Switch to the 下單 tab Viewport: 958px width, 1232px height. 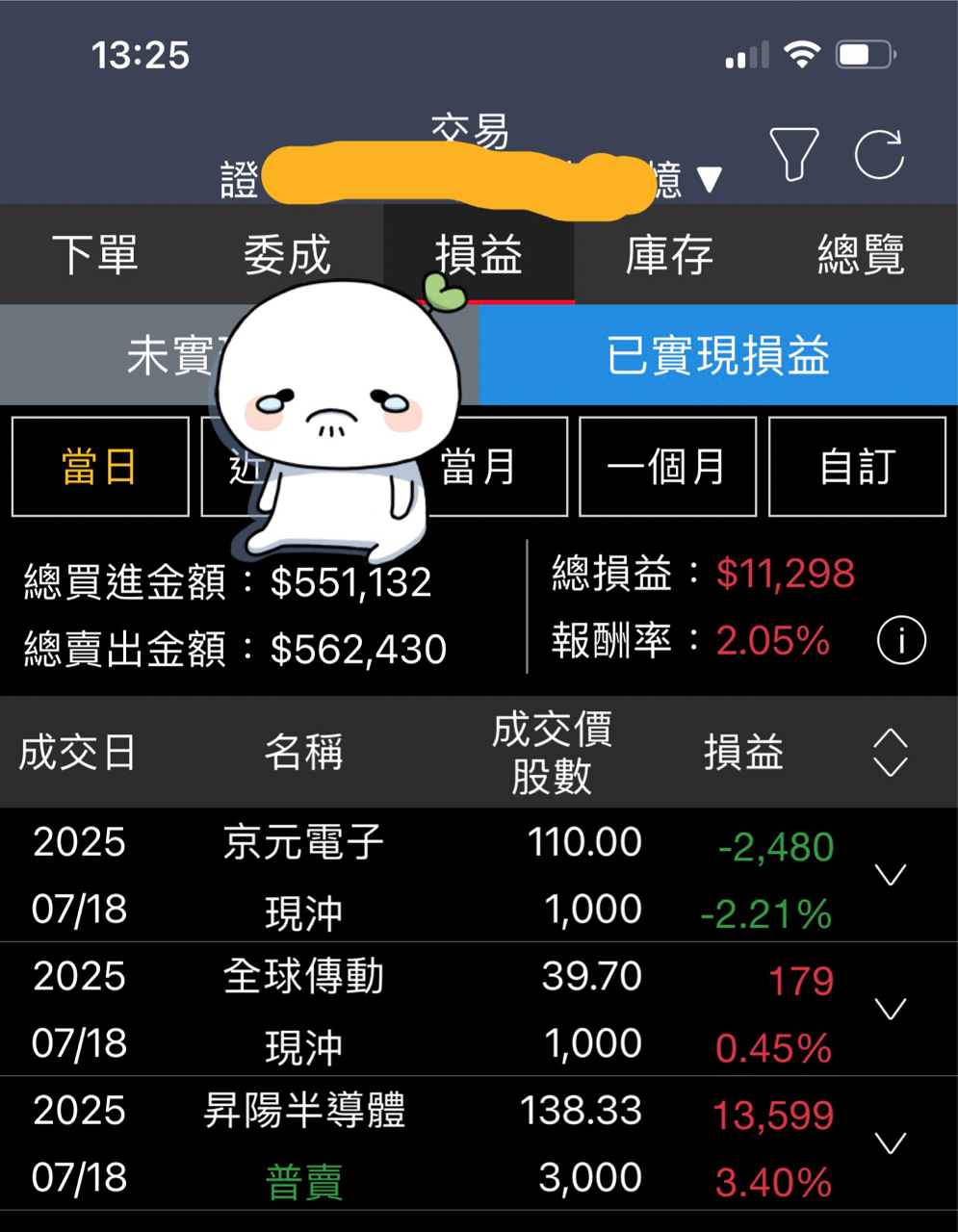coord(95,255)
